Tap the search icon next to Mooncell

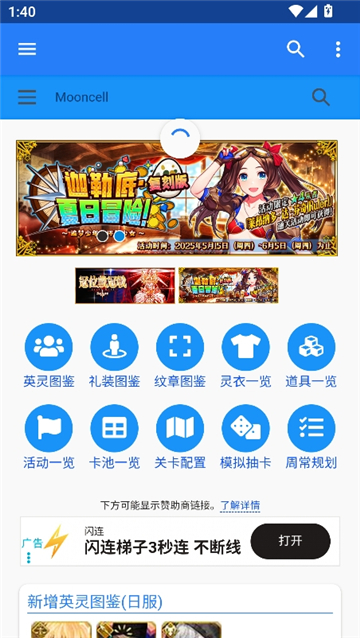pos(321,97)
